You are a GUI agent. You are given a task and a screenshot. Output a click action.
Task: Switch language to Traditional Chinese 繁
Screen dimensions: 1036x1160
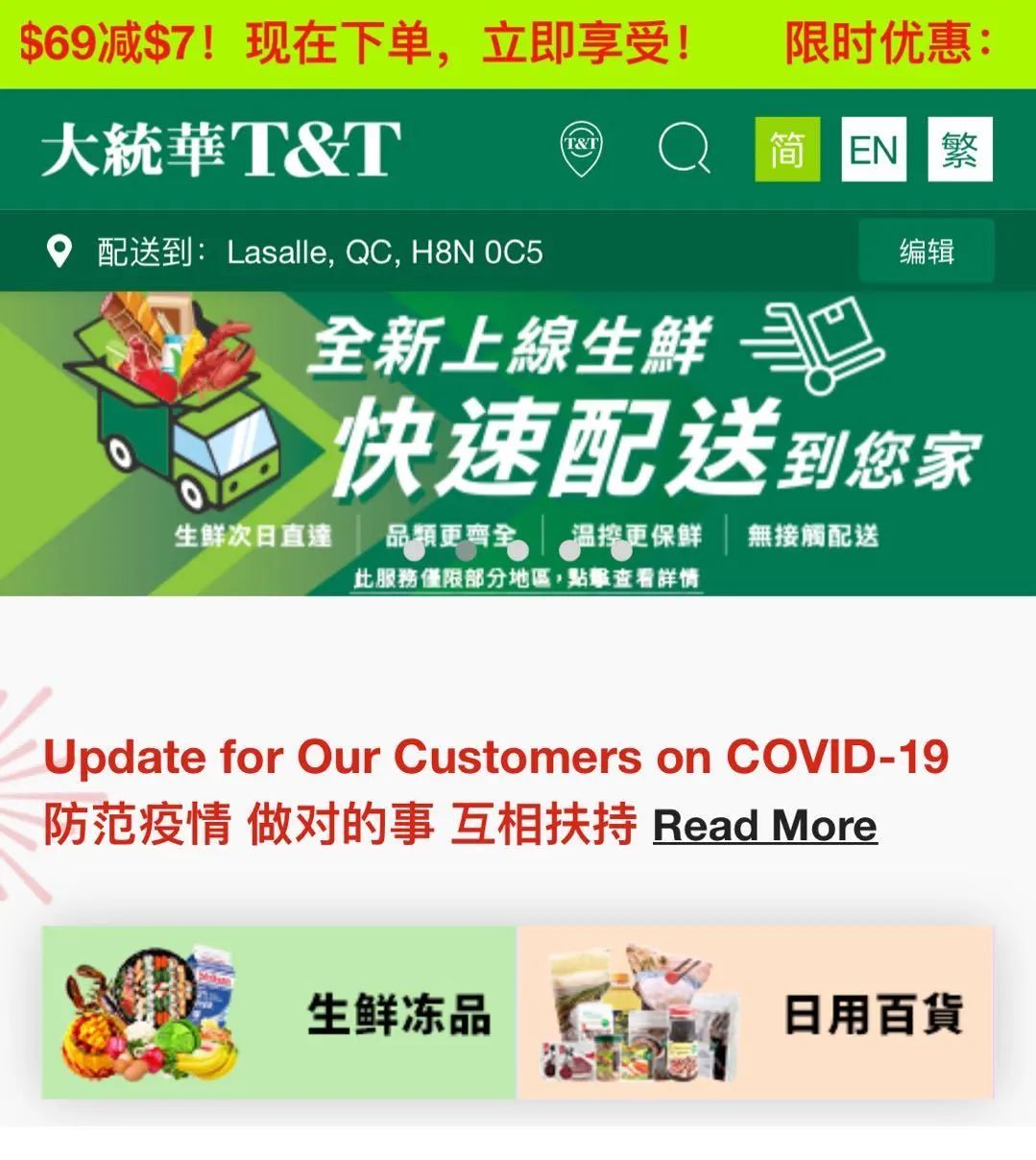point(959,149)
